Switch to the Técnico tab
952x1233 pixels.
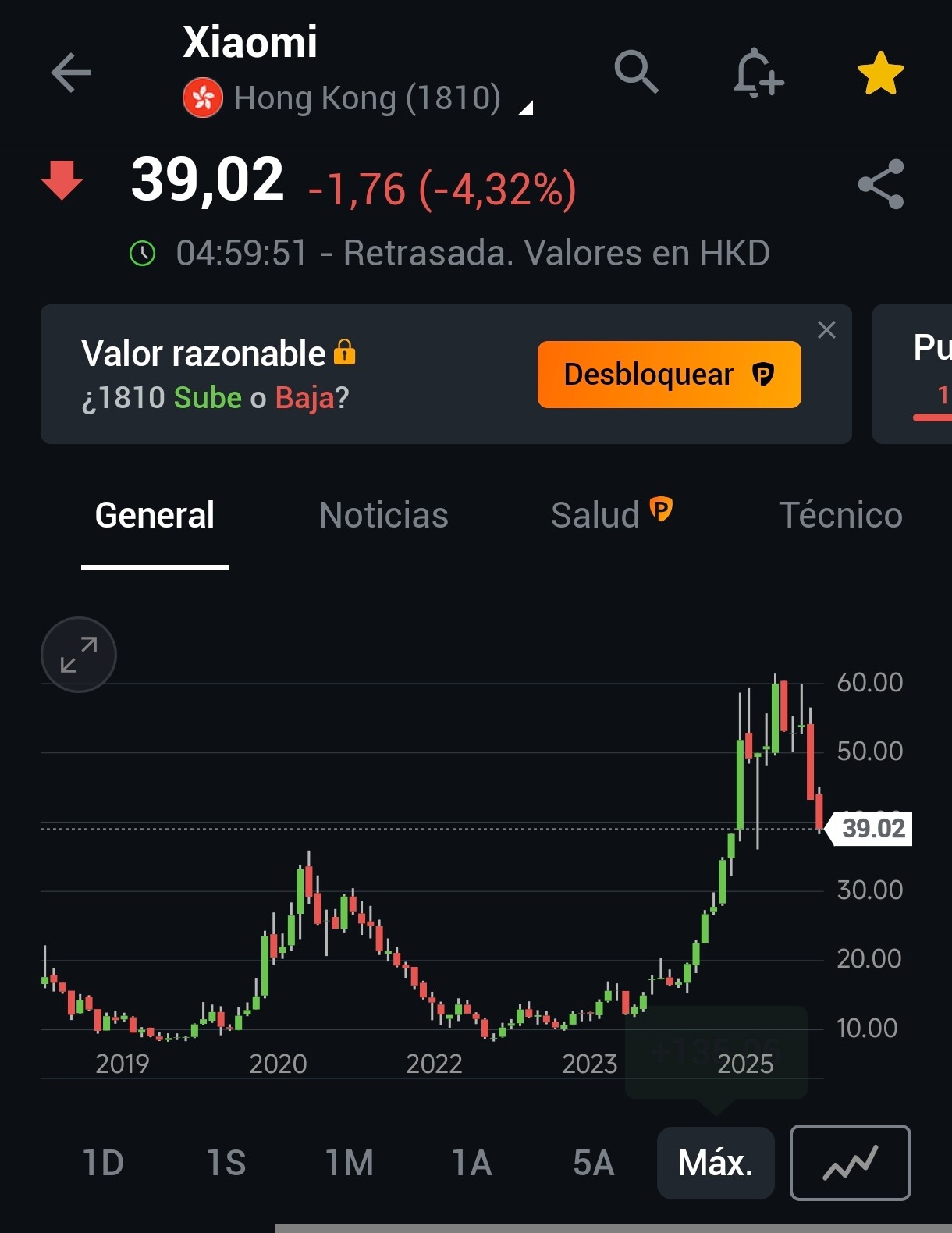[x=840, y=515]
